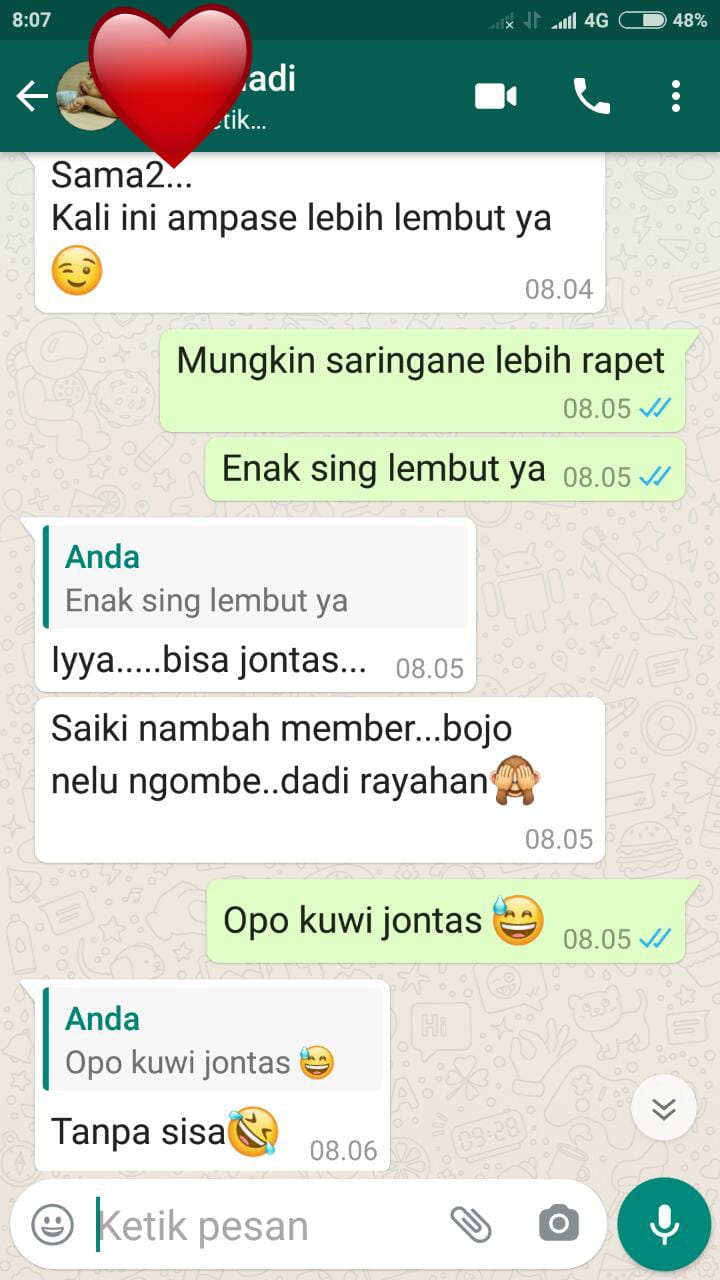The height and width of the screenshot is (1280, 720).
Task: Tap quoted 'Opo kuwi jontas' reply
Action: pyautogui.click(x=212, y=1040)
